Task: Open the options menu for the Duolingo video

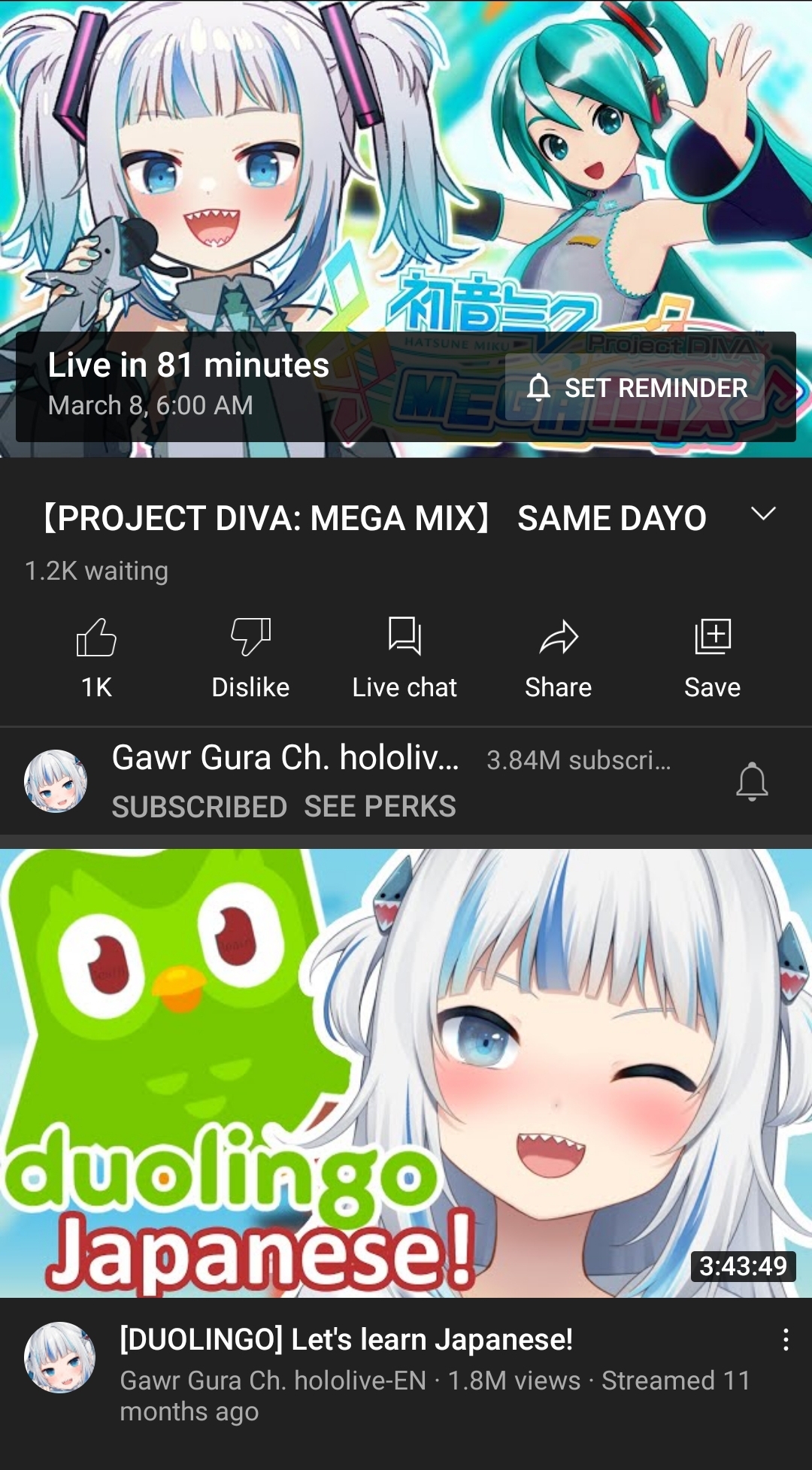Action: pos(786,1339)
